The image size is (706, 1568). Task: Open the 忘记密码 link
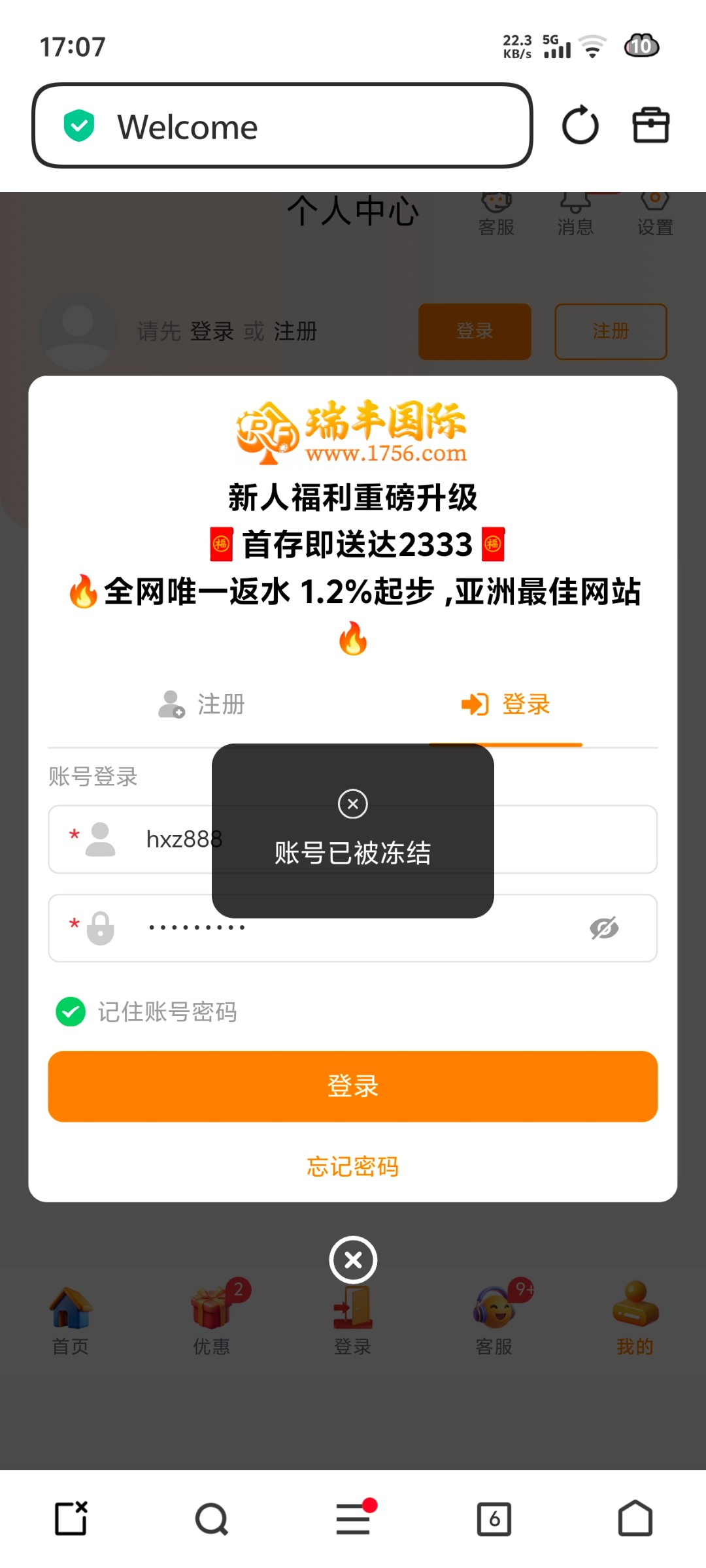pos(353,1166)
